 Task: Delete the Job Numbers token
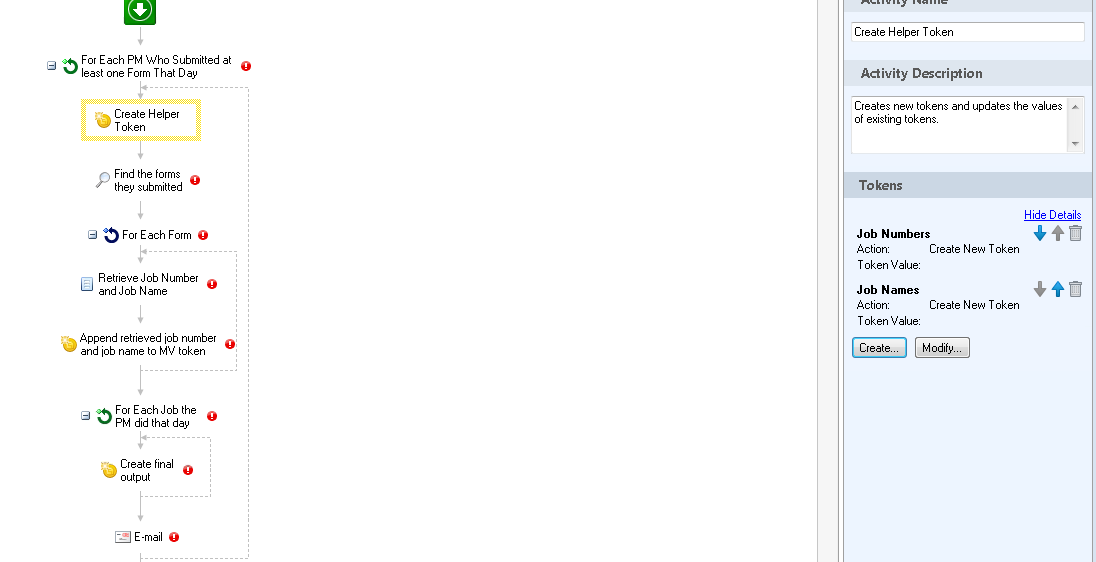(x=1075, y=233)
